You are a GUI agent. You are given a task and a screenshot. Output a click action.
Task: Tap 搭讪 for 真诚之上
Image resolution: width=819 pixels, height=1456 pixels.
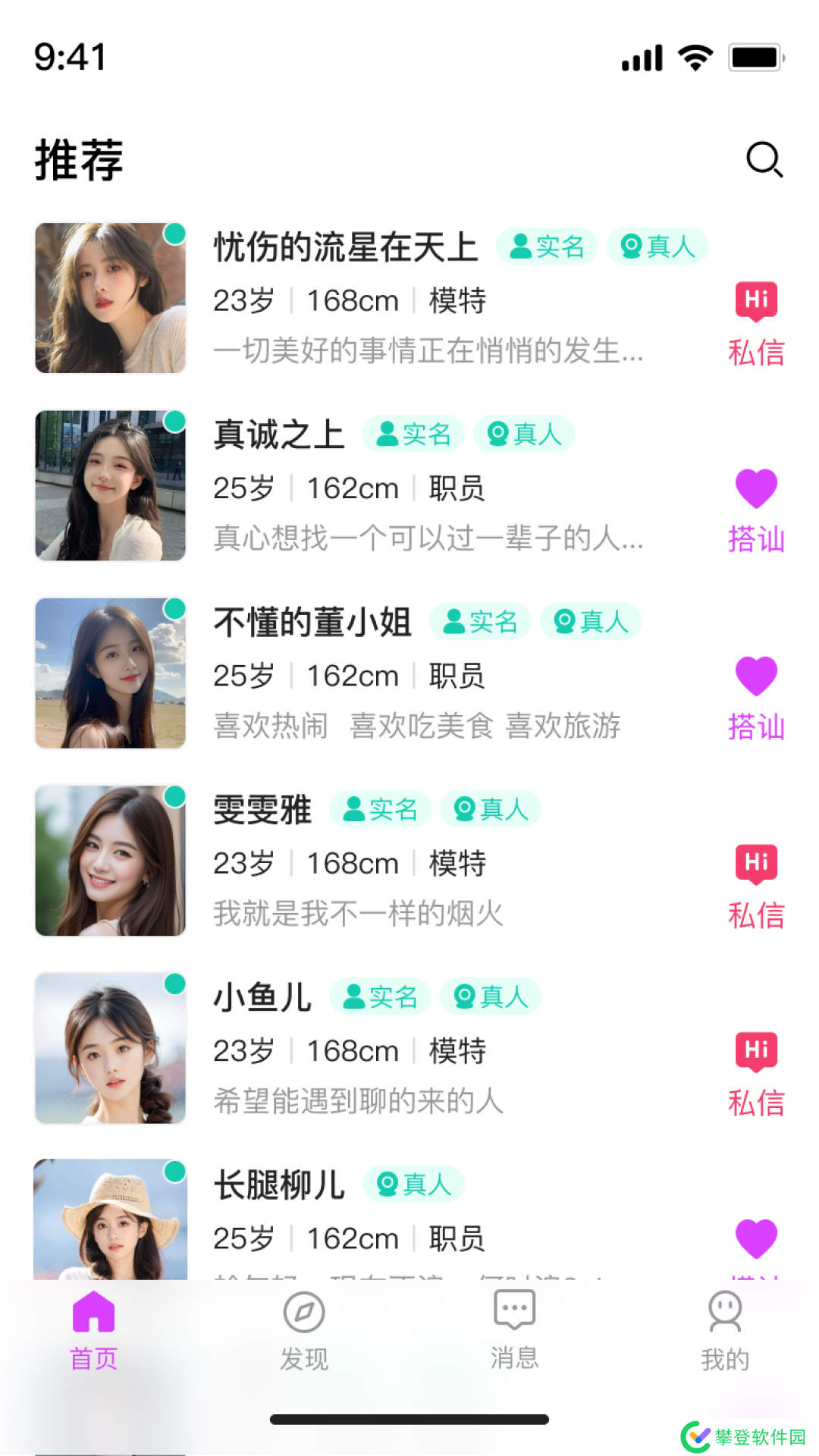756,510
